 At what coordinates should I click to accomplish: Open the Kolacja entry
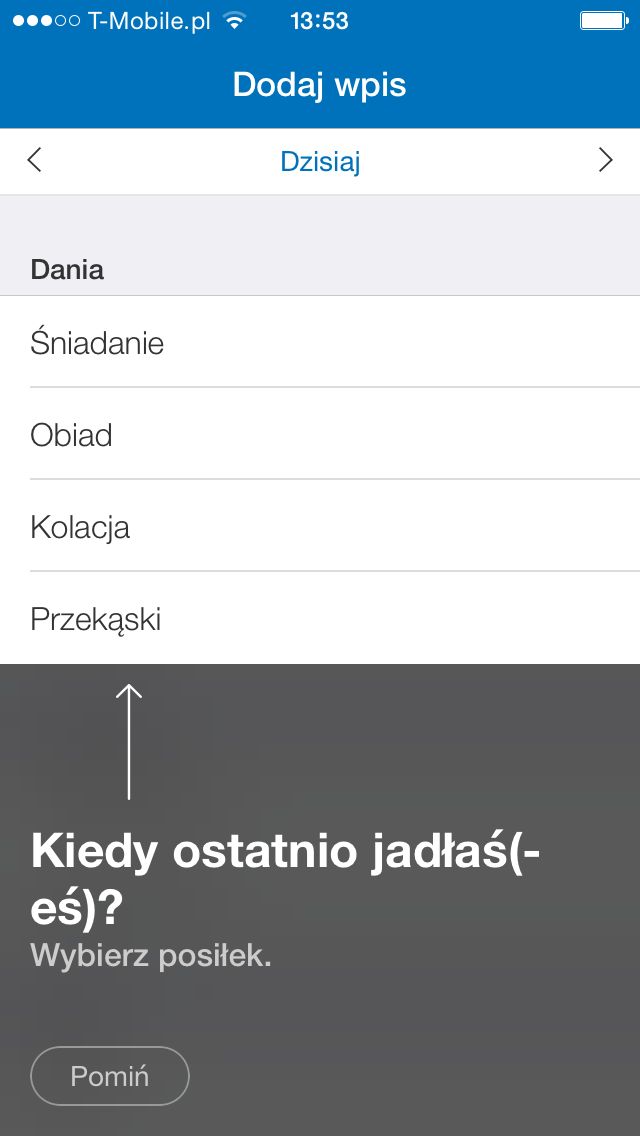click(x=320, y=525)
